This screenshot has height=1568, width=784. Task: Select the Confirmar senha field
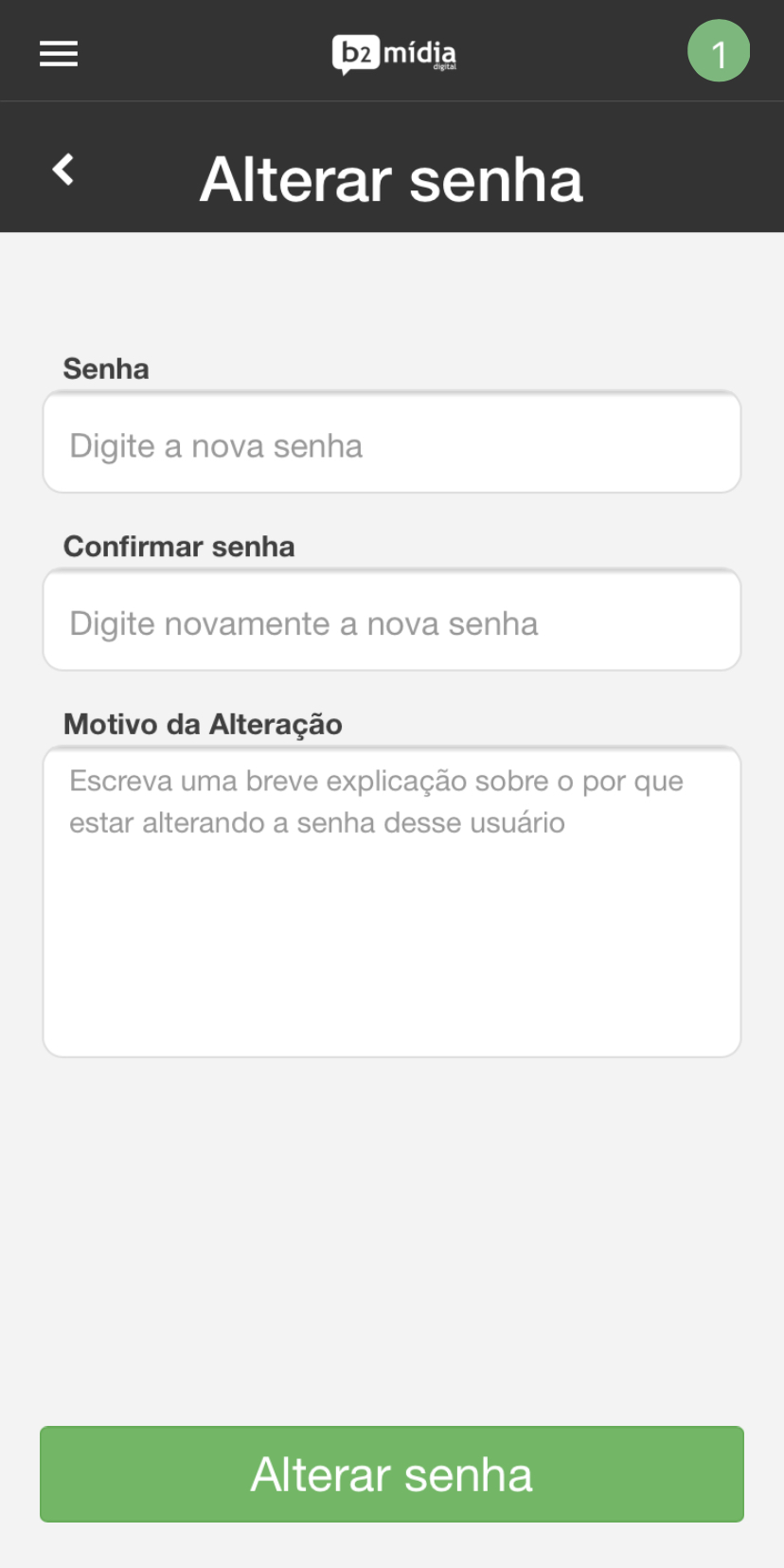click(x=392, y=622)
